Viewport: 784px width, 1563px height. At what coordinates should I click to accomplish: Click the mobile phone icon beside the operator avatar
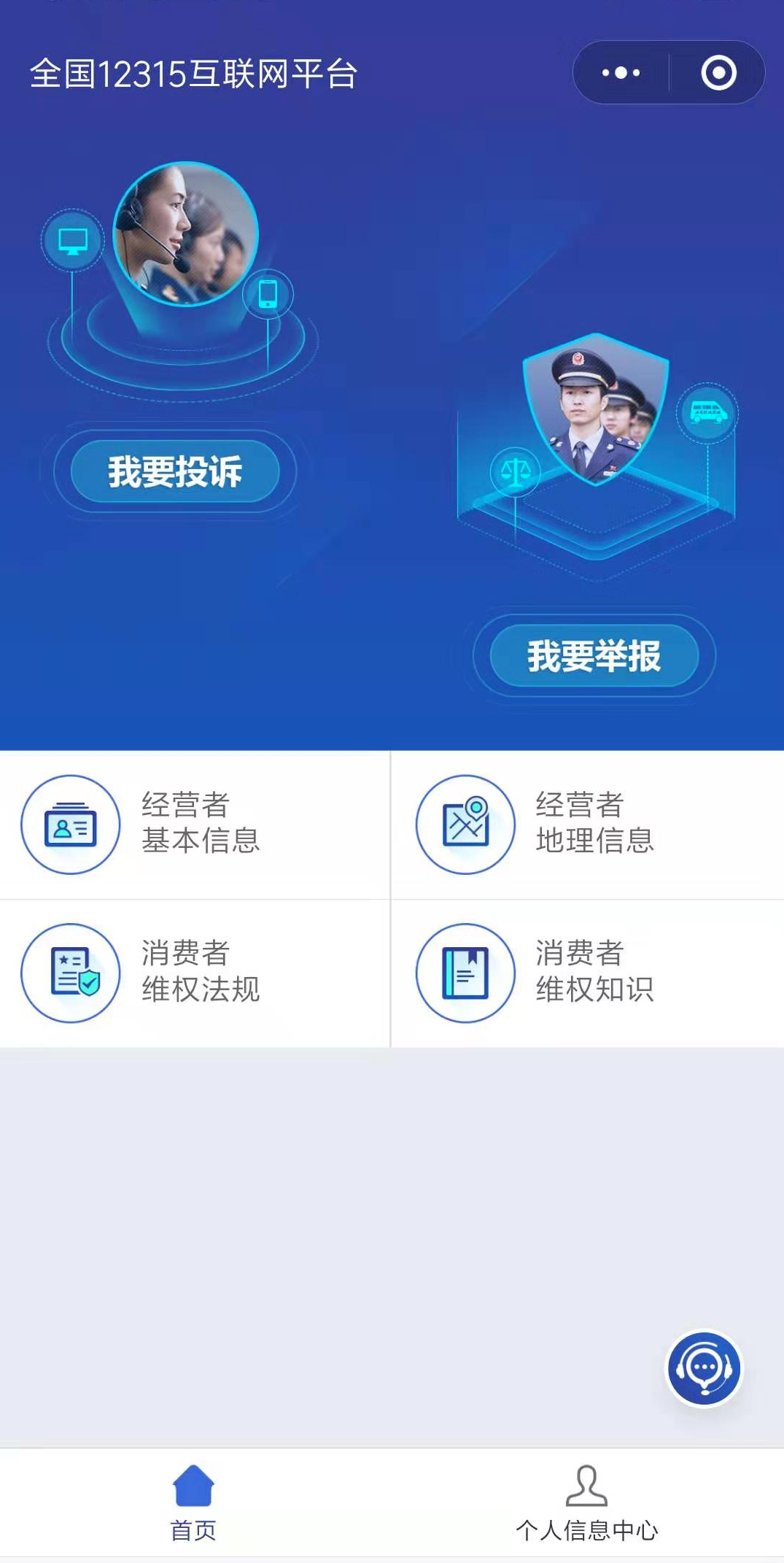(267, 295)
